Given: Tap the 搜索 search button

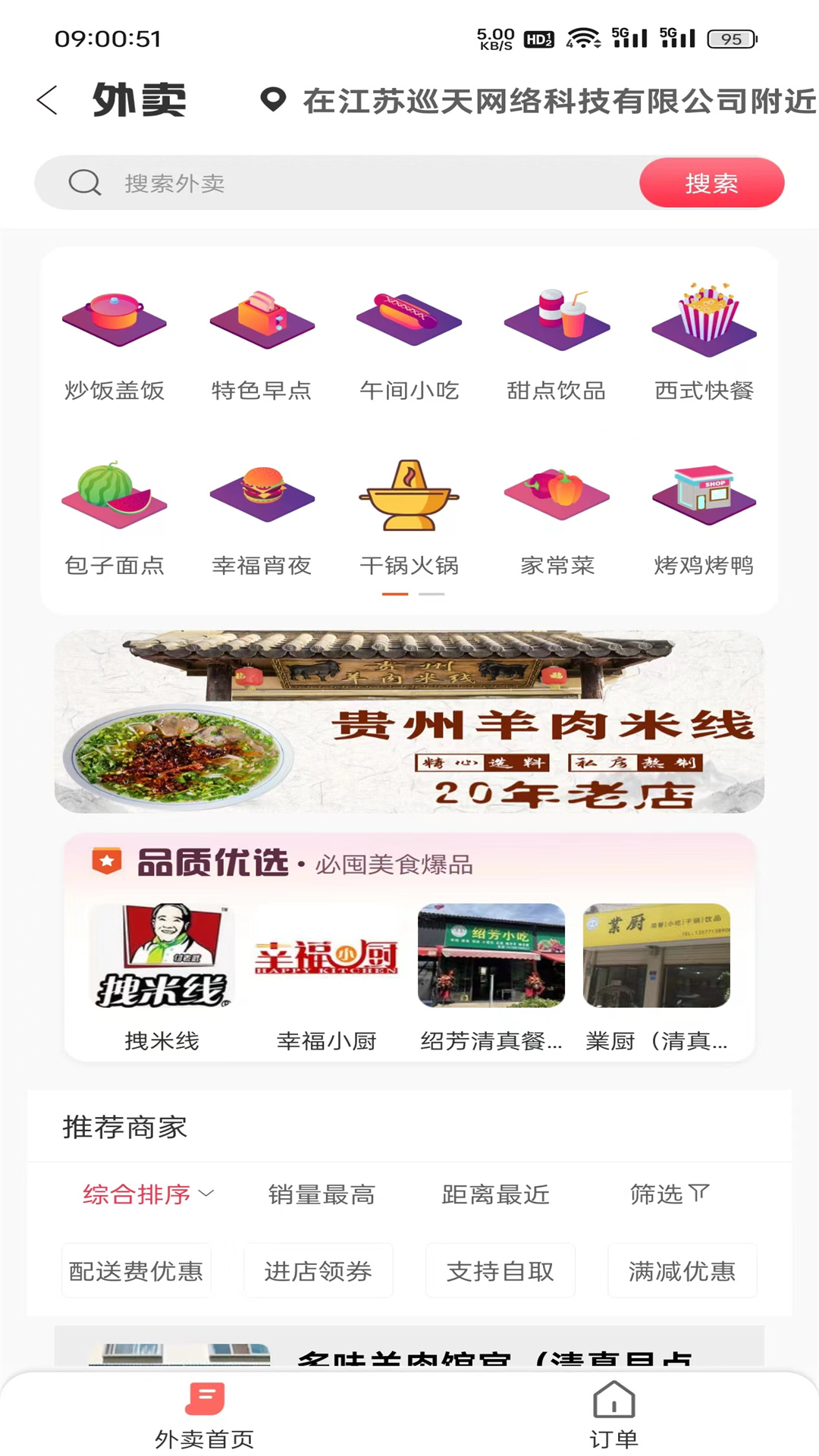Looking at the screenshot, I should 711,182.
